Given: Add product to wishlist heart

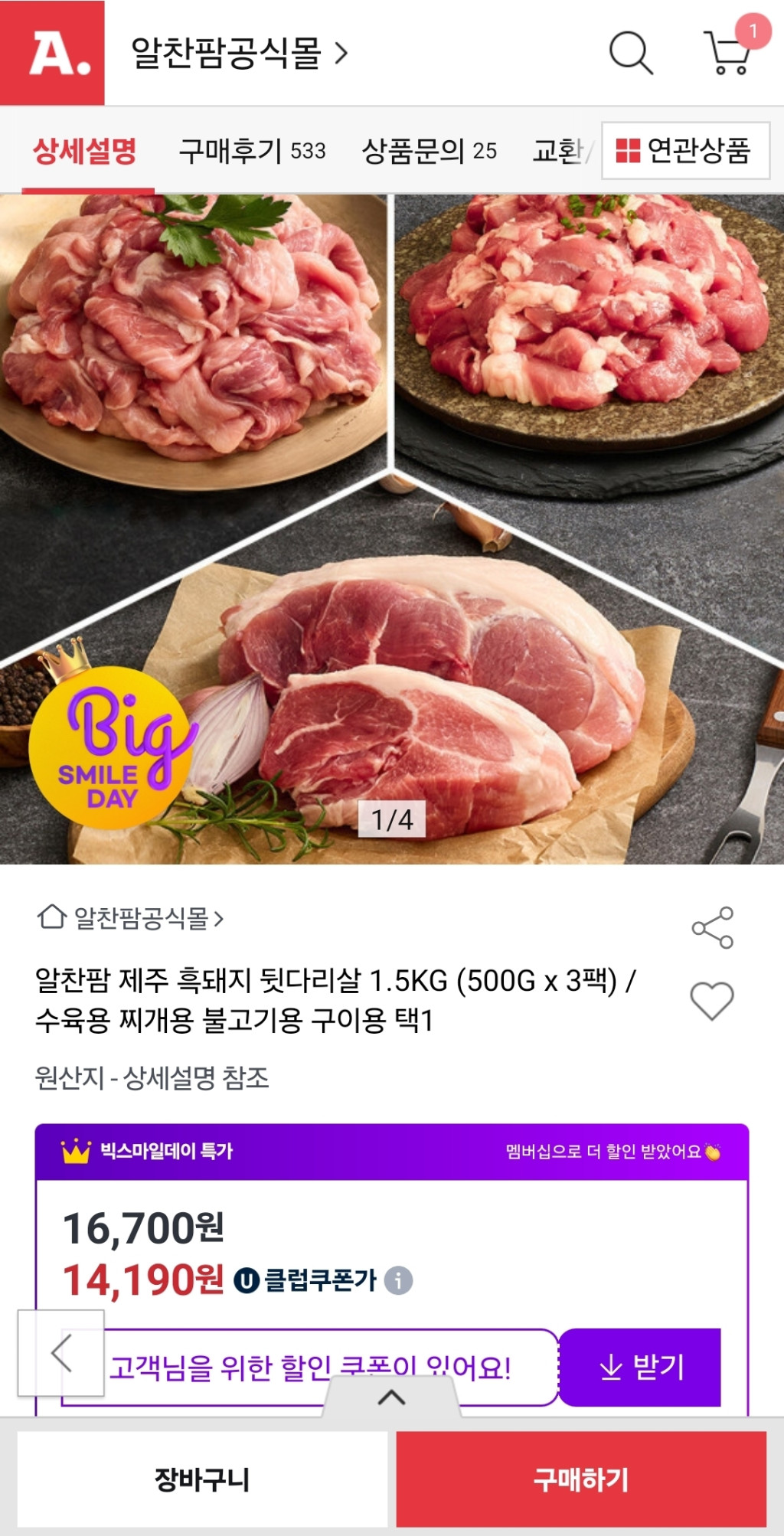Looking at the screenshot, I should point(712,1001).
